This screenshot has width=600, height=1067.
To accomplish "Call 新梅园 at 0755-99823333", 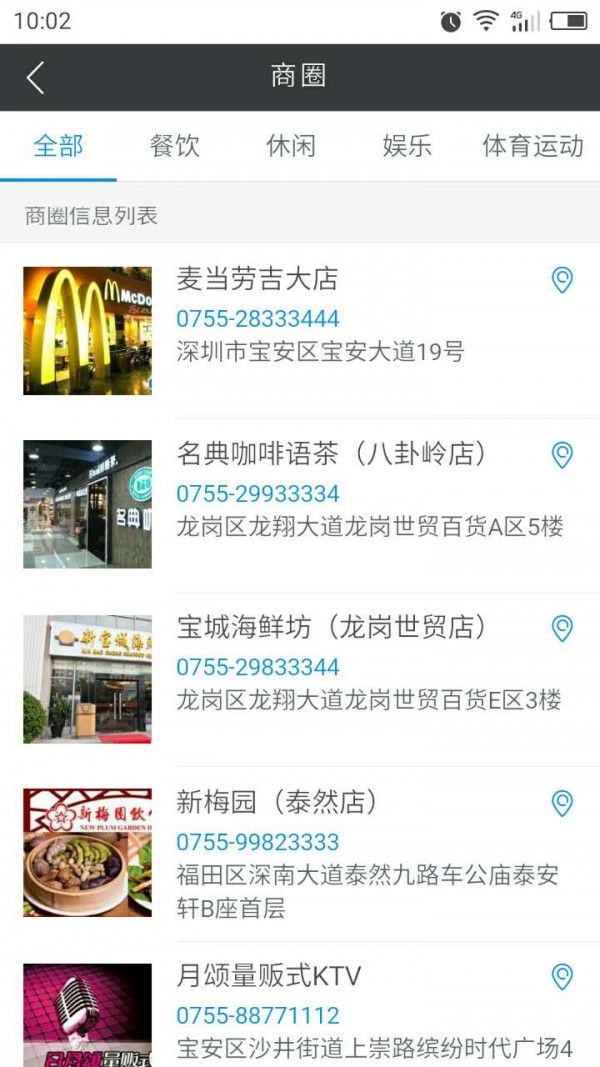I will [258, 842].
